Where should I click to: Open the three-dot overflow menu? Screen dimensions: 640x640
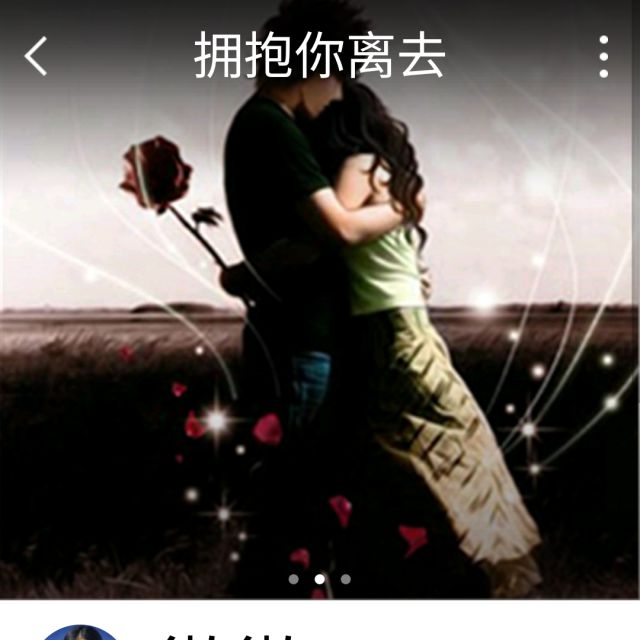click(603, 57)
